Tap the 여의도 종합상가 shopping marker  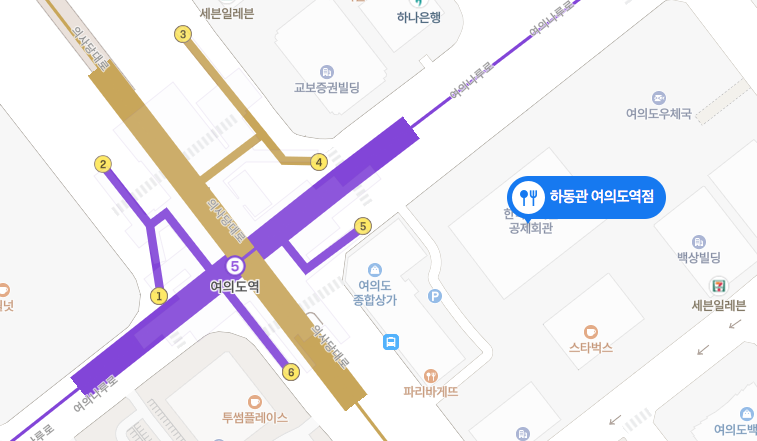coord(375,270)
